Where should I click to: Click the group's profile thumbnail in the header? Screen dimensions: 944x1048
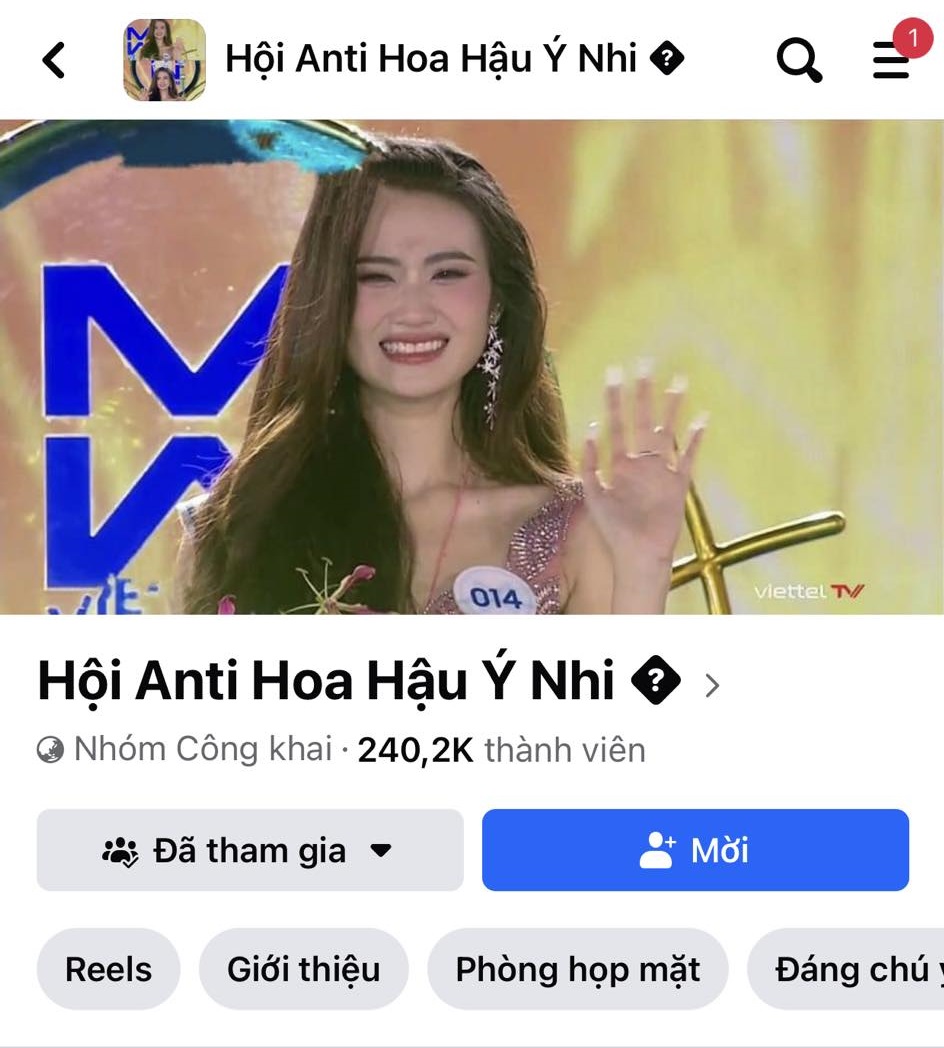[x=164, y=59]
